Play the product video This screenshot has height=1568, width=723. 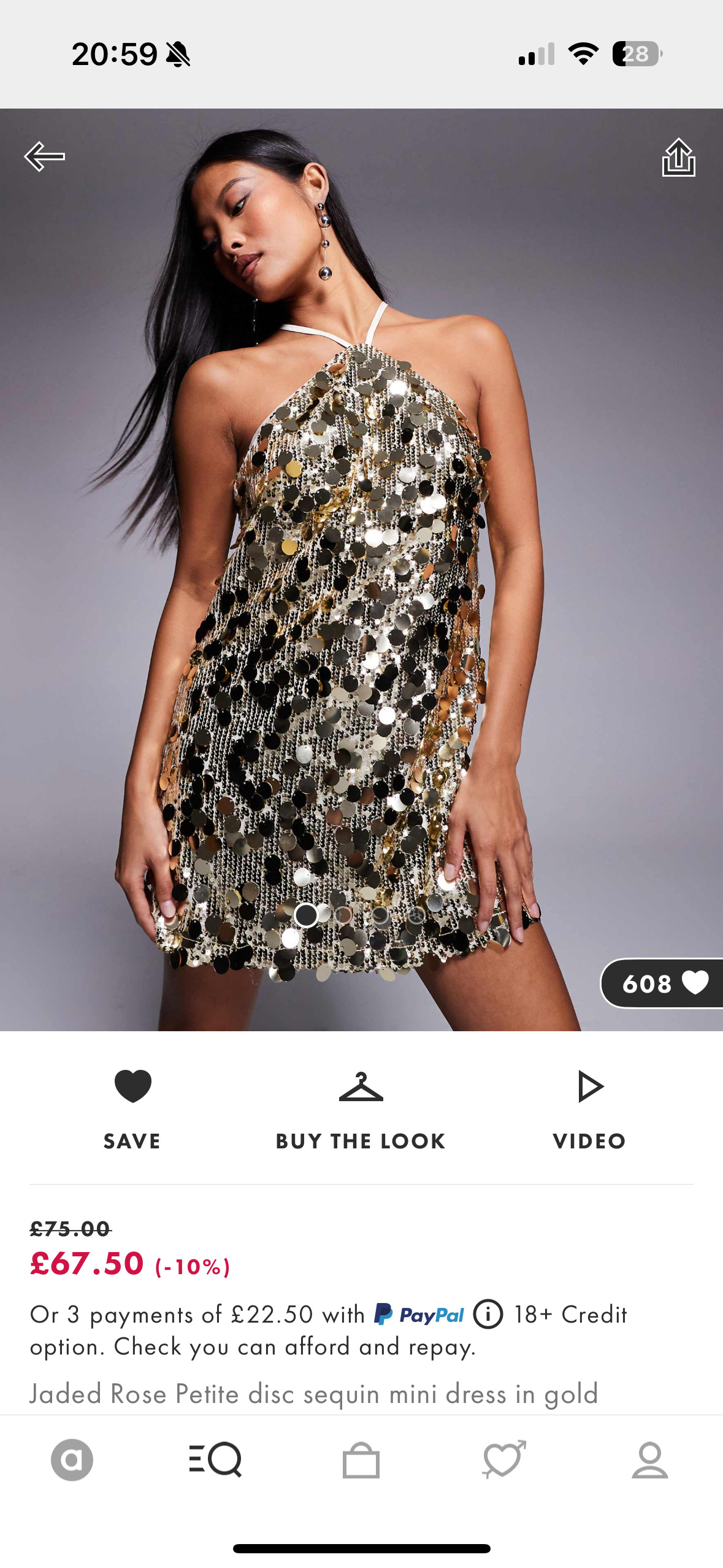pos(589,1107)
